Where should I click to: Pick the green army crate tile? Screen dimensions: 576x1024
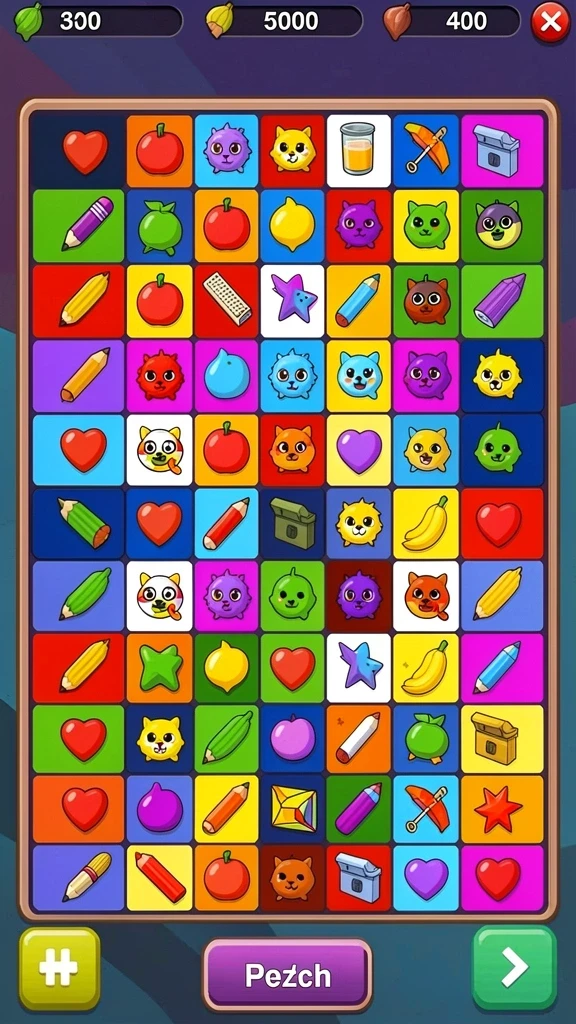pyautogui.click(x=293, y=524)
